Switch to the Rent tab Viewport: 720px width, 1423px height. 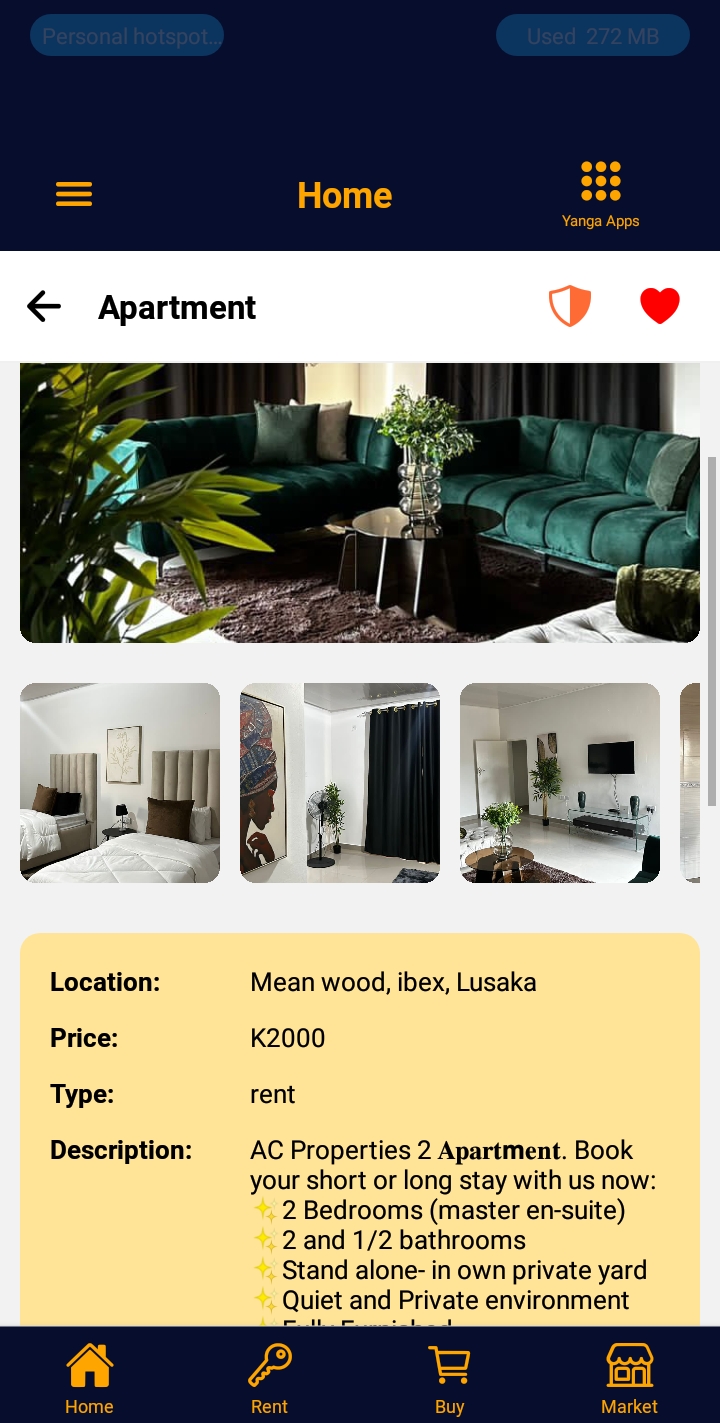click(x=269, y=1378)
